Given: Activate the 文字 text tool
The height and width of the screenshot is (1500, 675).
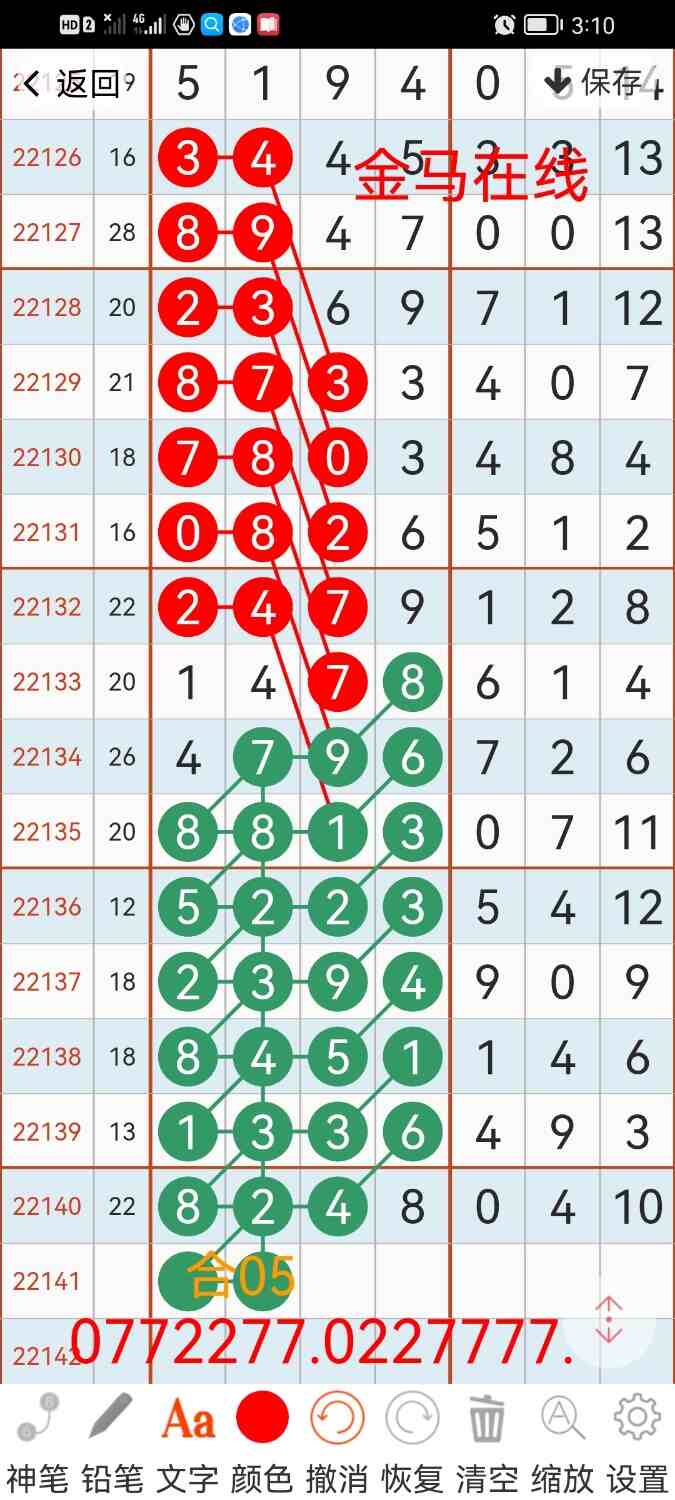Looking at the screenshot, I should tap(188, 1440).
